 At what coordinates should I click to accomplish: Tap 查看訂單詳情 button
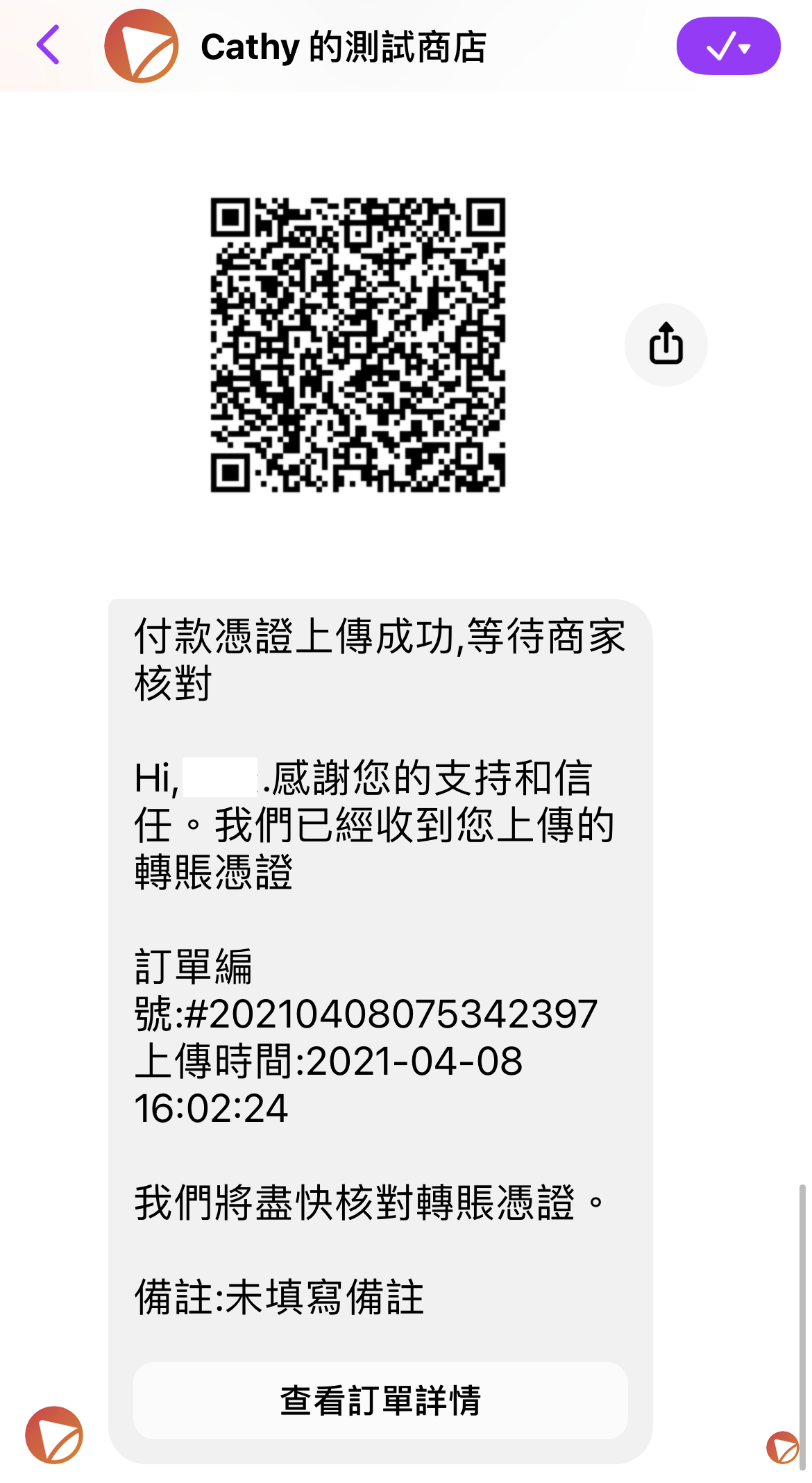click(380, 1400)
